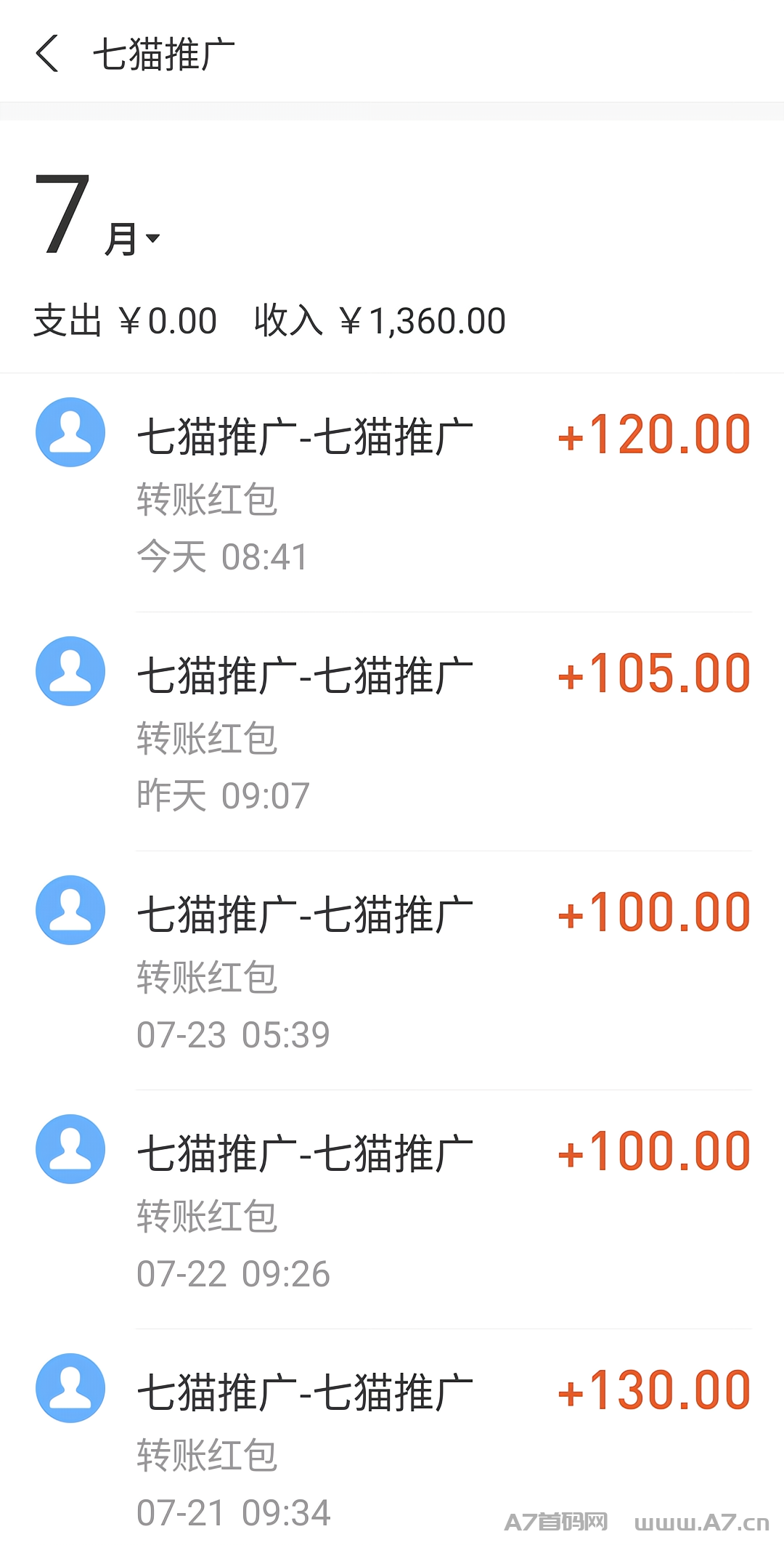Open the +130.00 transfer from 07-21 09:34
This screenshot has height=1545, width=784.
click(392, 1437)
